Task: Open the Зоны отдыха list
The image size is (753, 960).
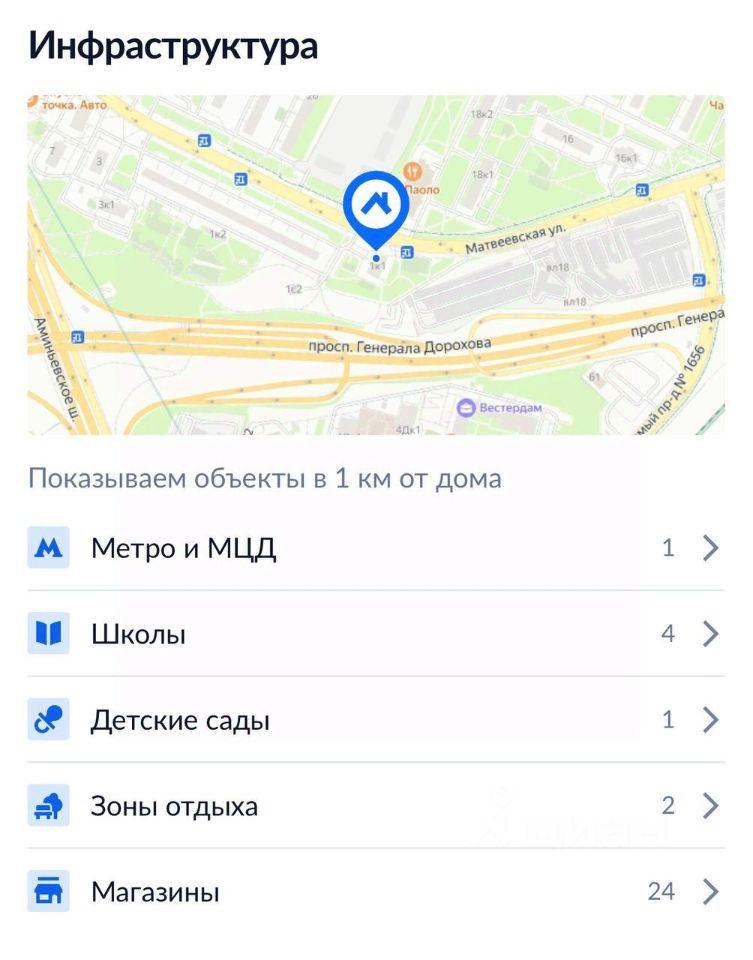Action: (376, 806)
